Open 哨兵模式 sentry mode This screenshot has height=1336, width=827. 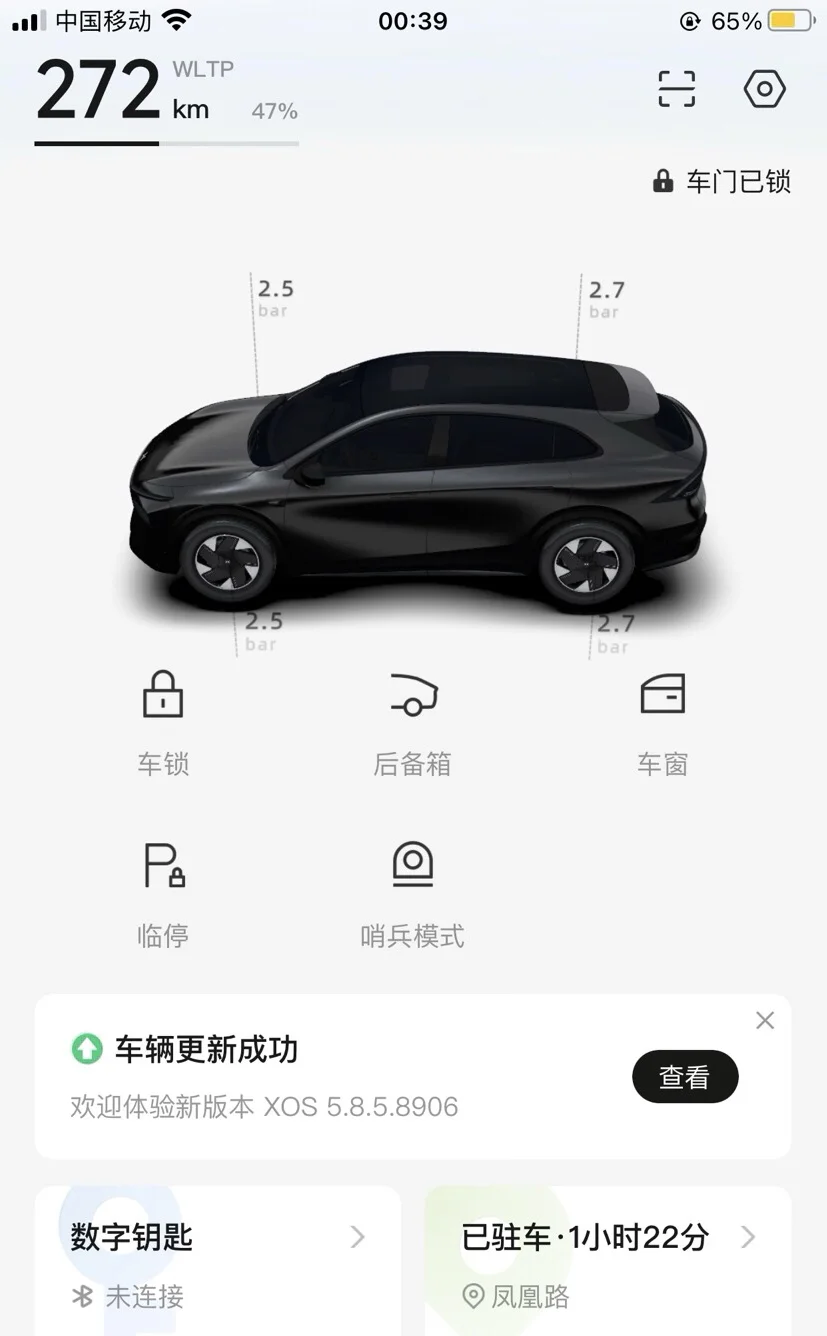pyautogui.click(x=412, y=890)
